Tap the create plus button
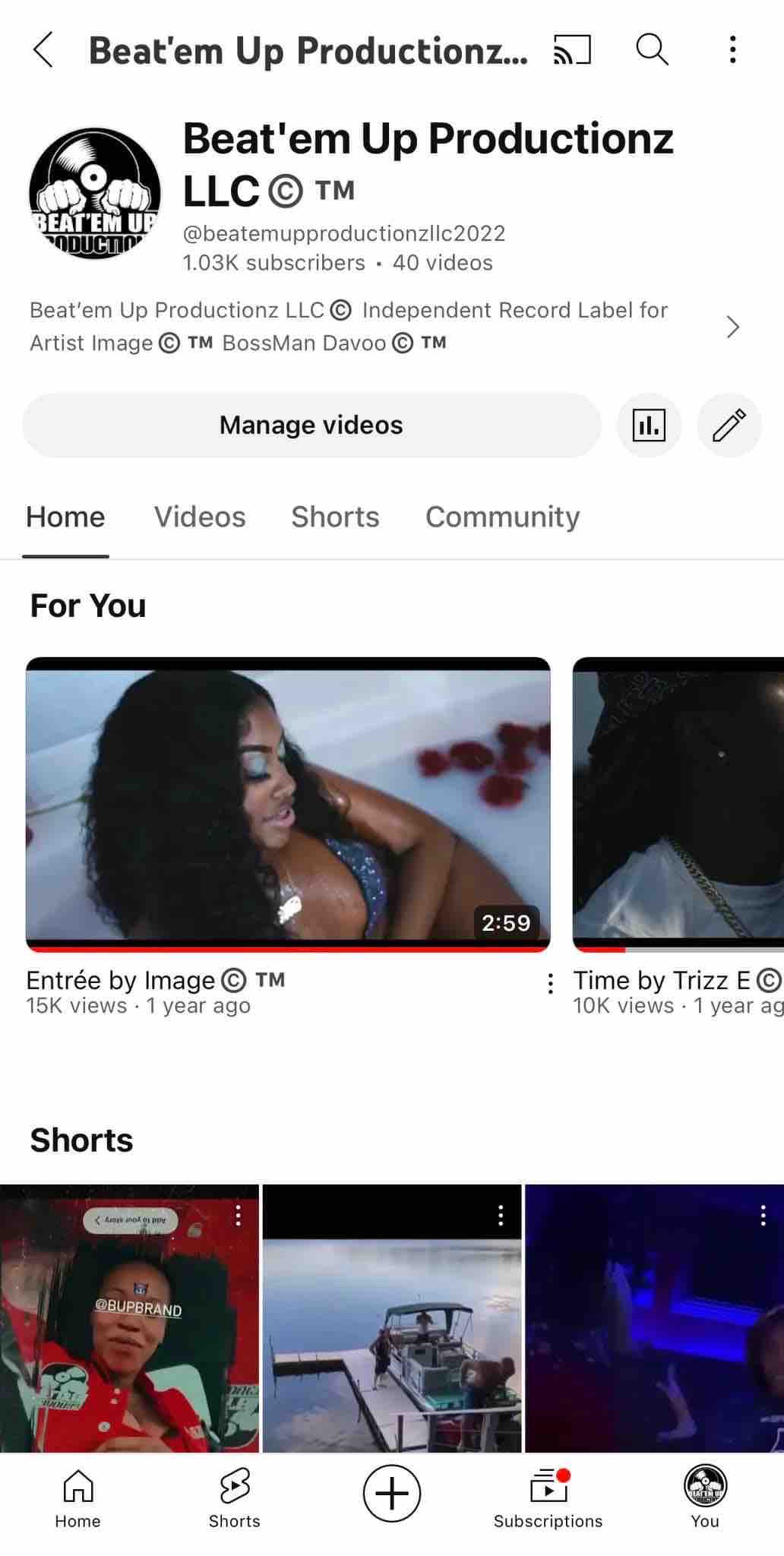Image resolution: width=784 pixels, height=1556 pixels. tap(392, 1494)
